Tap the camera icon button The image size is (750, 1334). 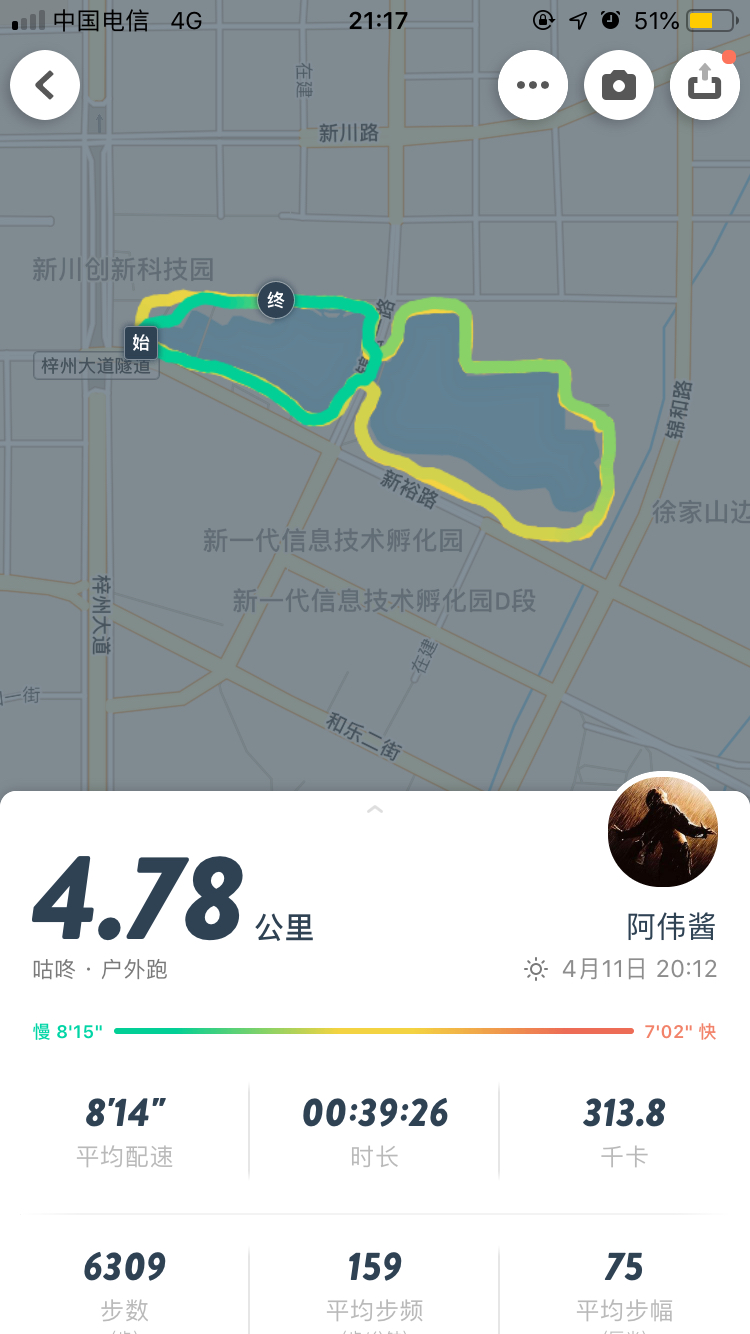click(619, 85)
